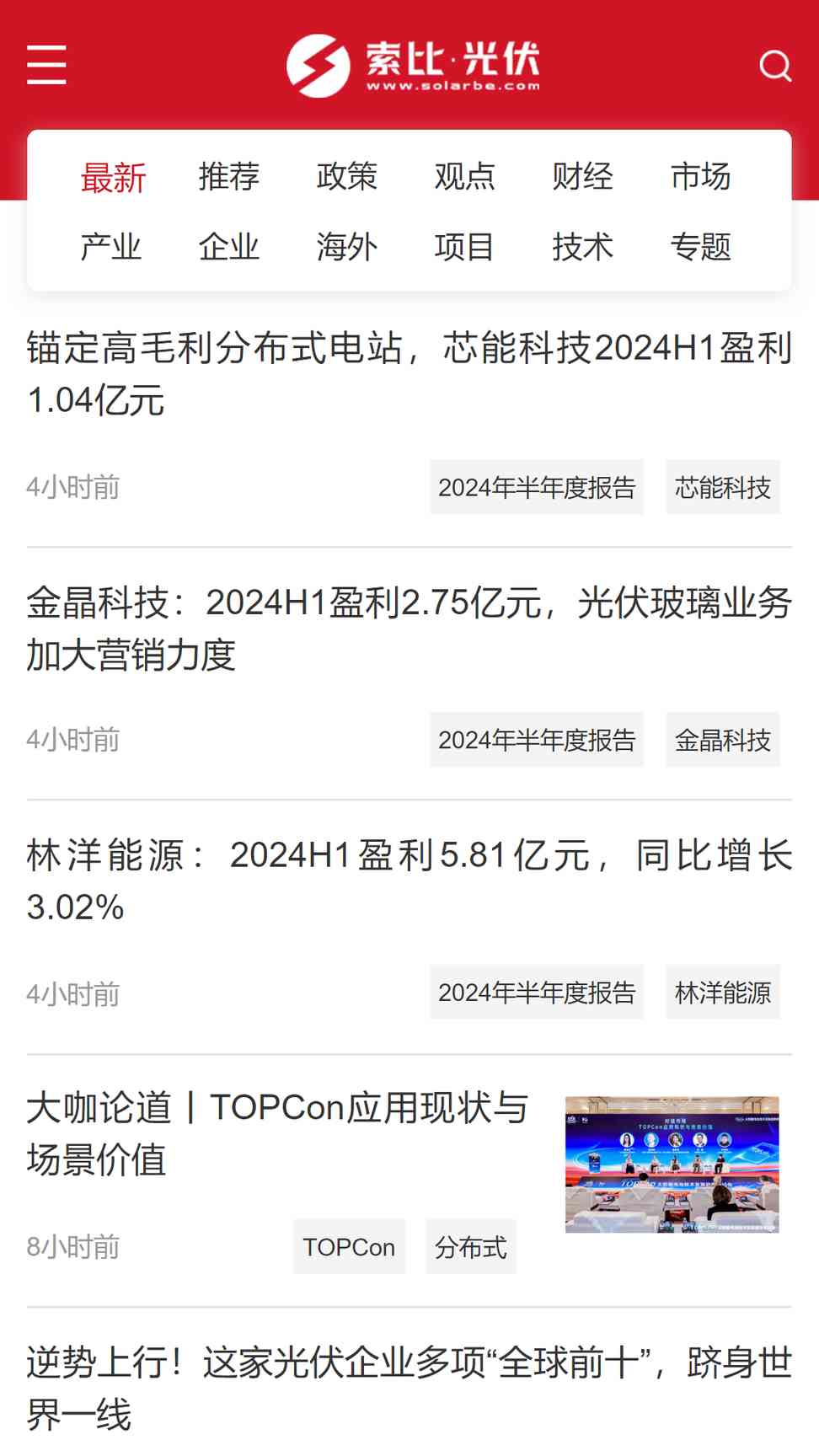
Task: Open the hamburger menu
Action: tap(46, 65)
